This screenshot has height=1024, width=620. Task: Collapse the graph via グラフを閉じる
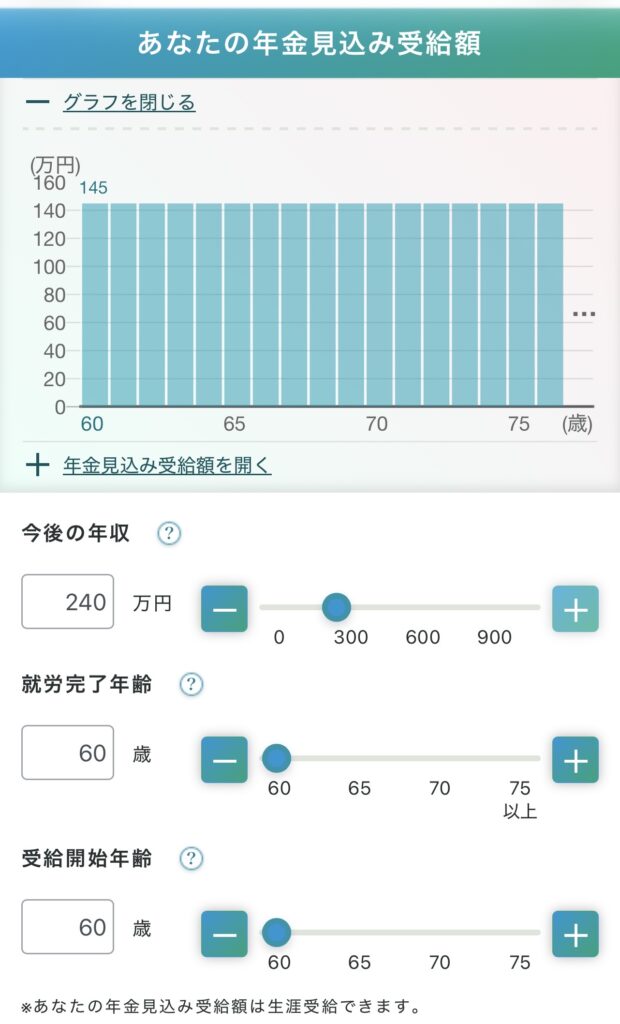point(128,102)
